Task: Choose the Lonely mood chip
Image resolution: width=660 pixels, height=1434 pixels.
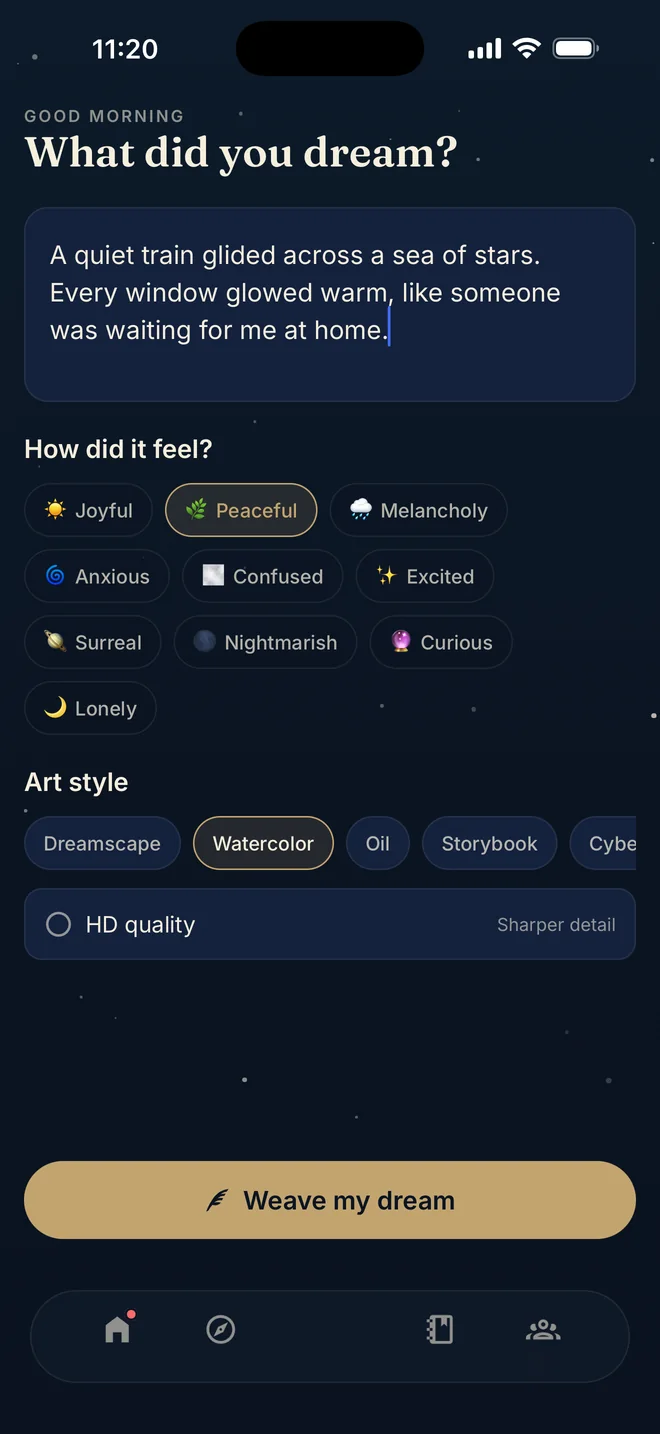Action: point(90,708)
